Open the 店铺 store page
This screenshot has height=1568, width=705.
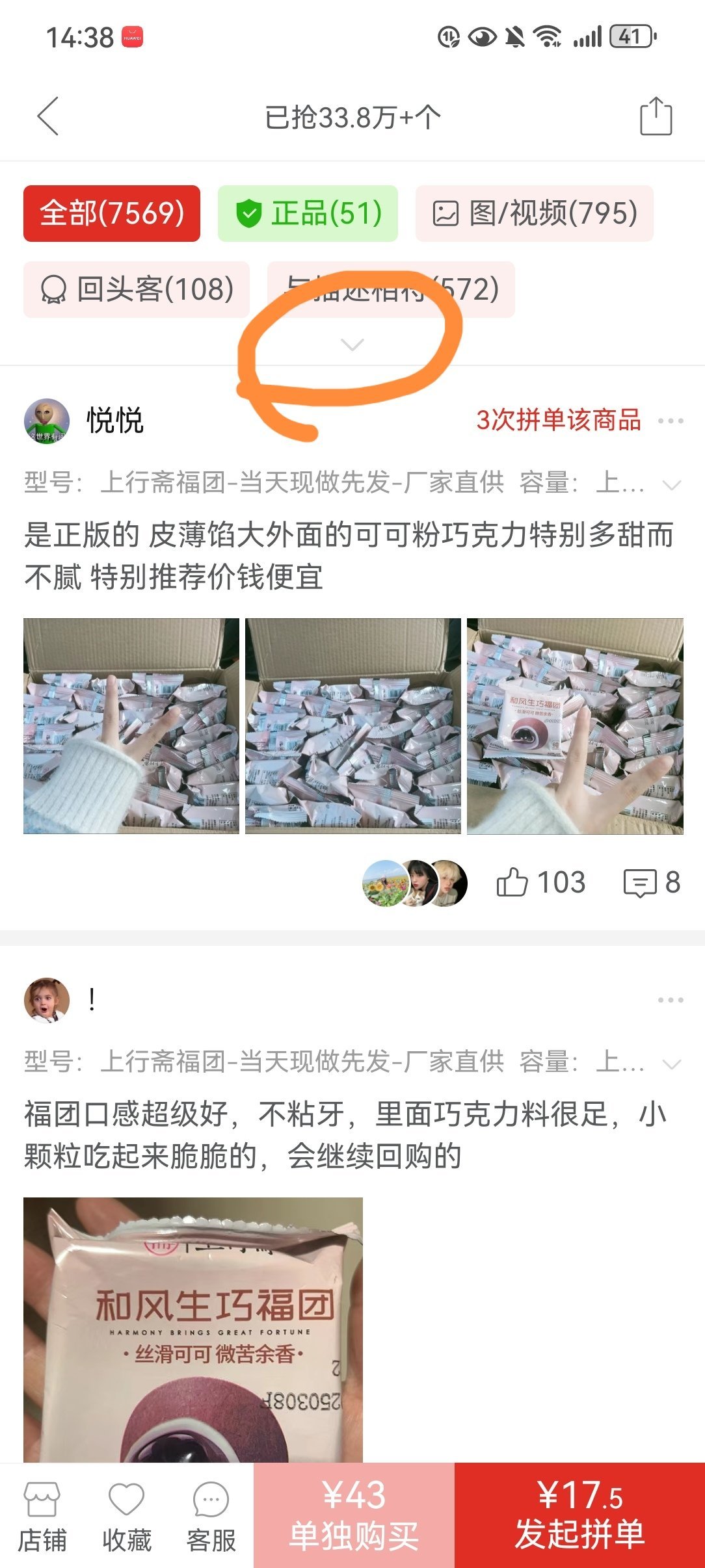pyautogui.click(x=42, y=1516)
